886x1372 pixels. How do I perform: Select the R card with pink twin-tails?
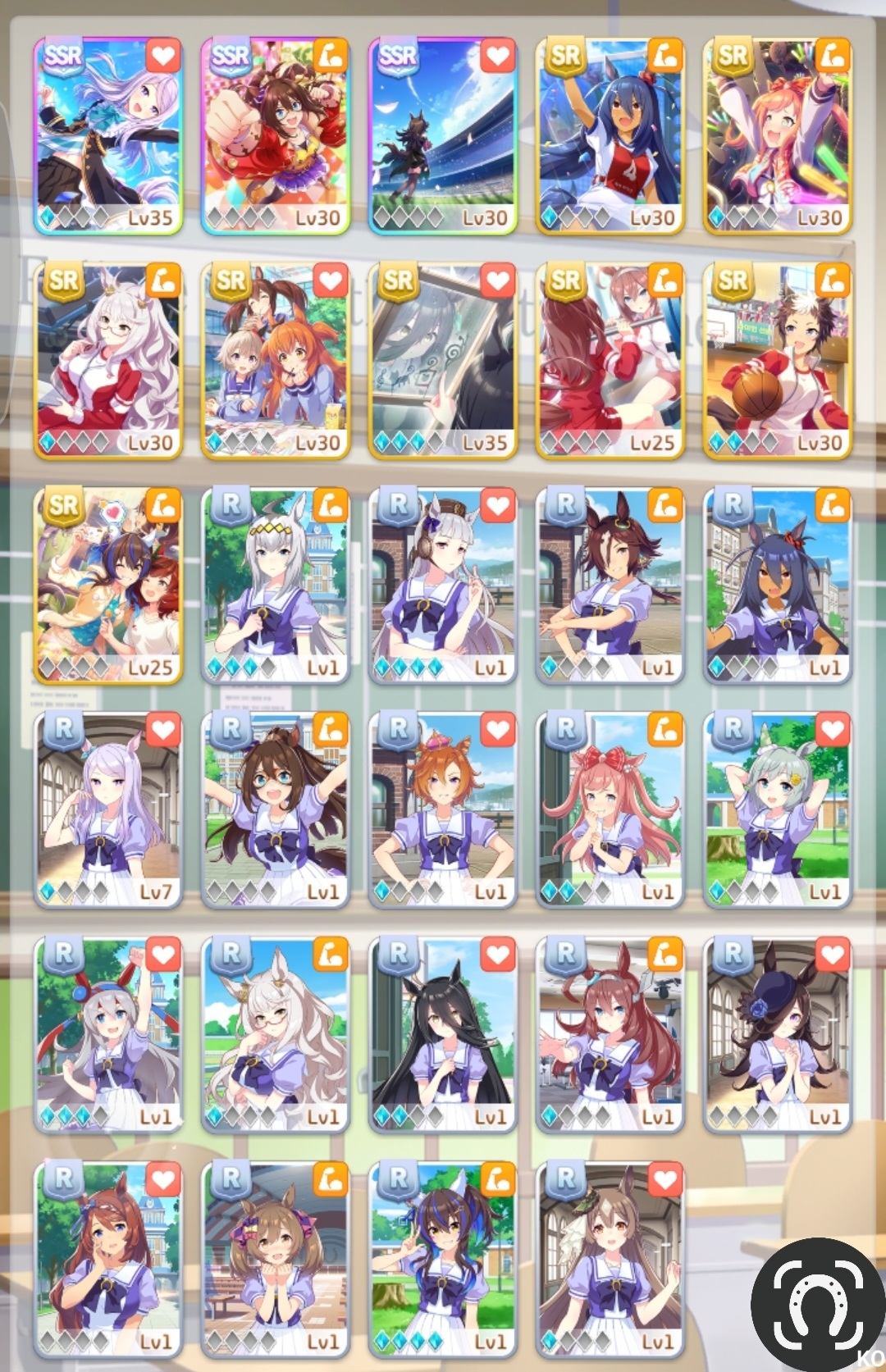tap(610, 809)
